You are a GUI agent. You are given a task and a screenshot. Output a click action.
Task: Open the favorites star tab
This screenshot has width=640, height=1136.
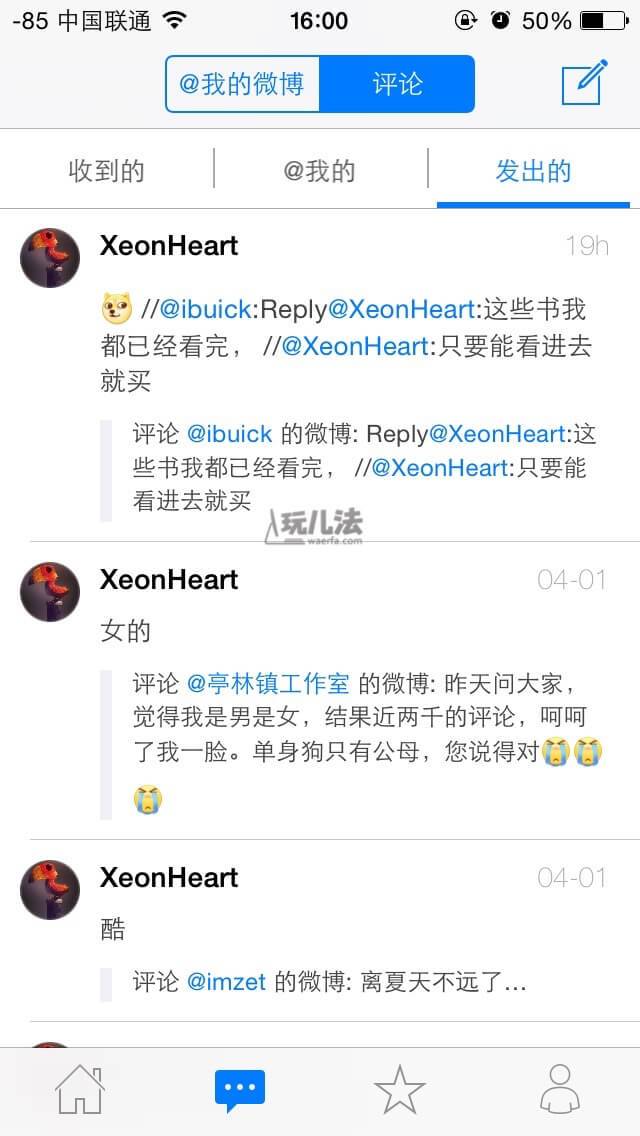[400, 1090]
